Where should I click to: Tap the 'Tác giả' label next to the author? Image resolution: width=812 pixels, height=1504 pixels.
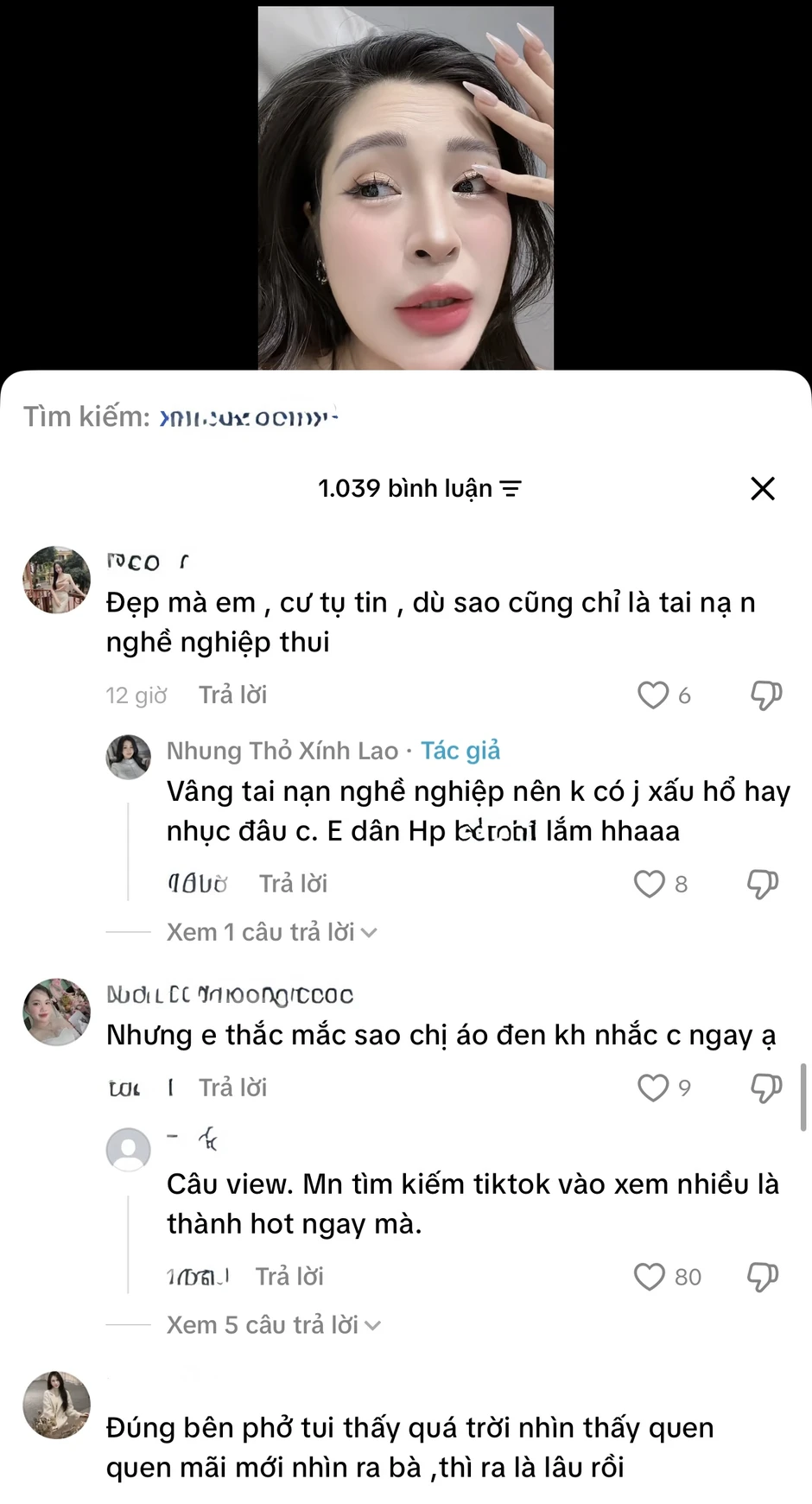460,750
